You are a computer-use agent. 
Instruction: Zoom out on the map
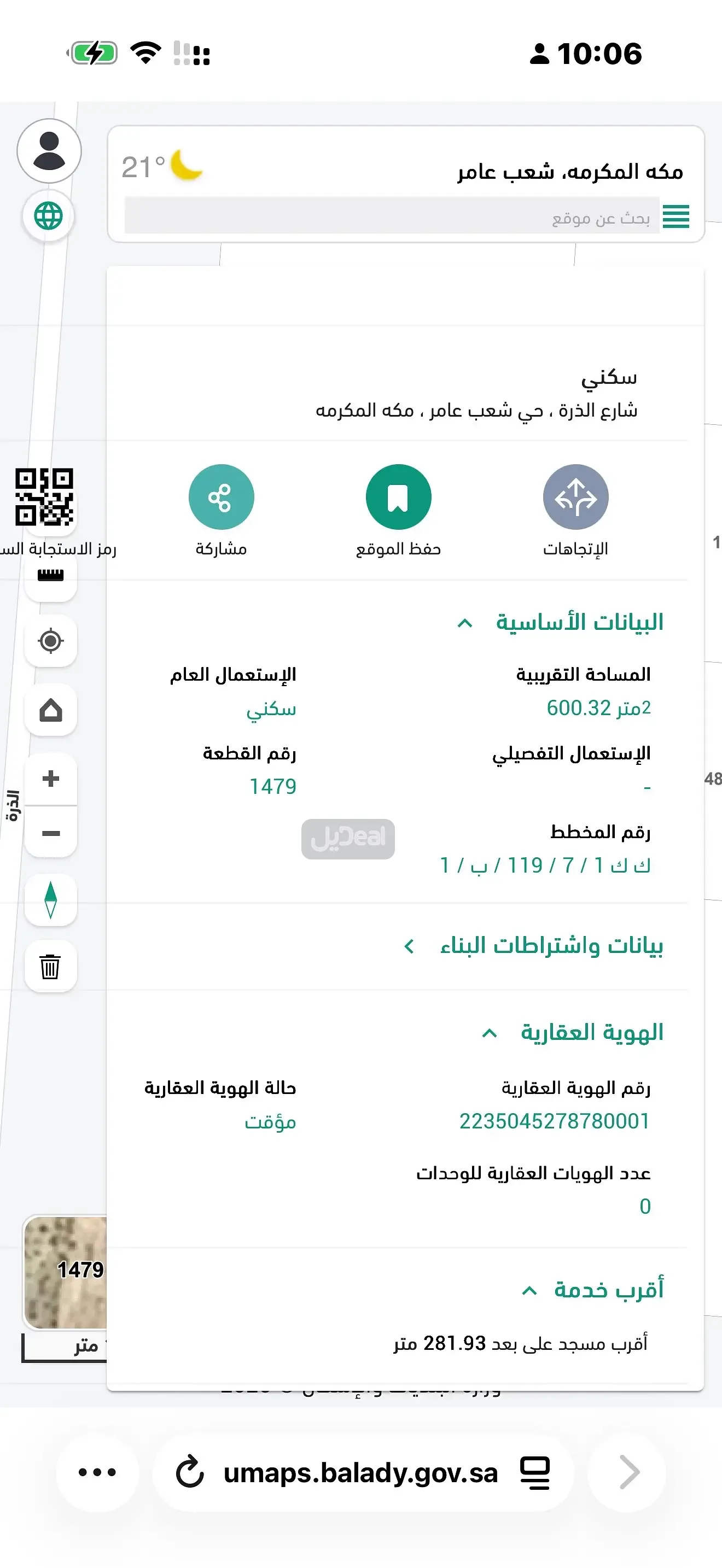[50, 833]
